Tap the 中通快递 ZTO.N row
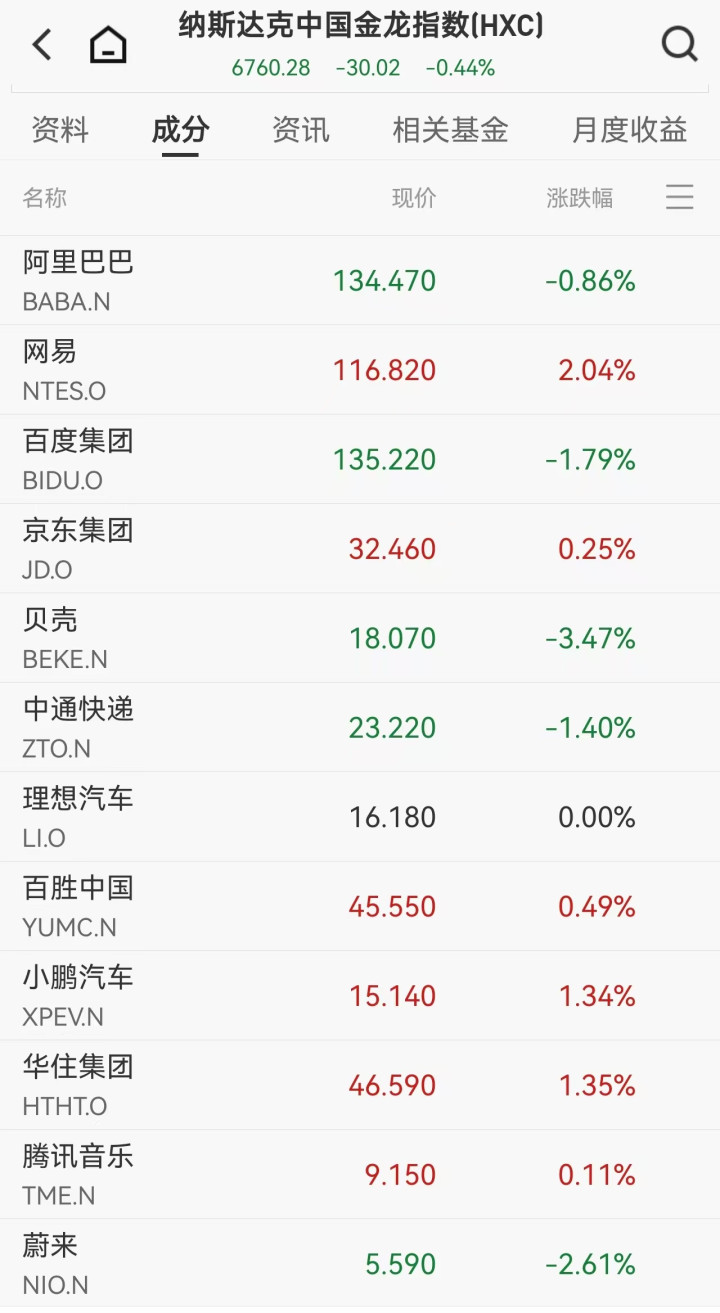Screen dimensions: 720x1313 tap(360, 727)
